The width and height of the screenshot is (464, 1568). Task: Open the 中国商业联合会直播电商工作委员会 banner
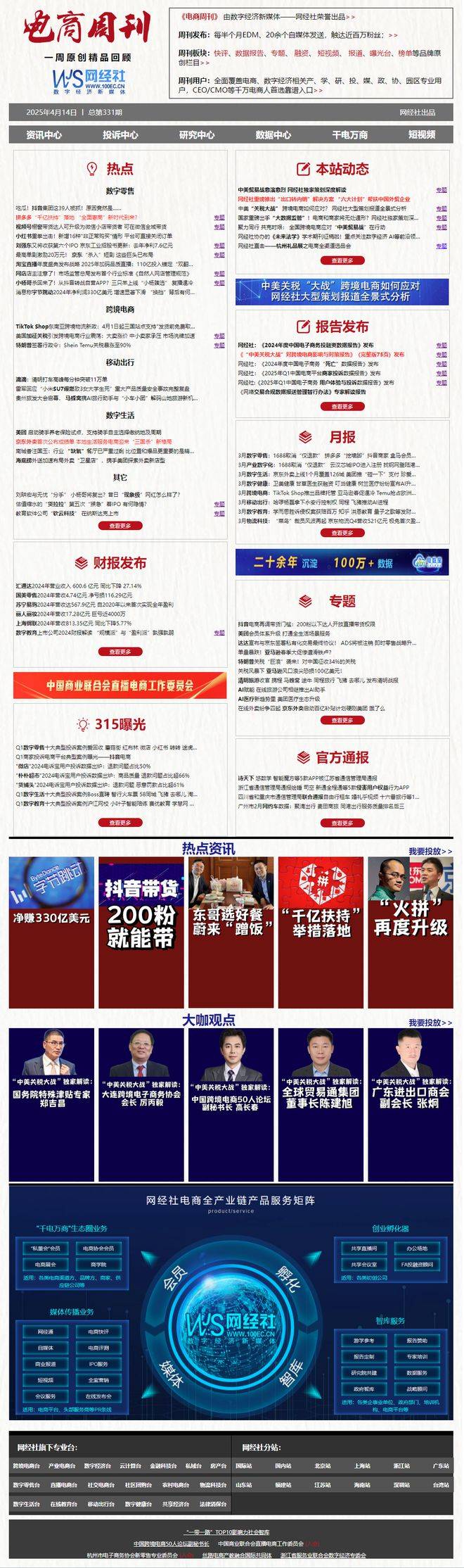pyautogui.click(x=120, y=685)
